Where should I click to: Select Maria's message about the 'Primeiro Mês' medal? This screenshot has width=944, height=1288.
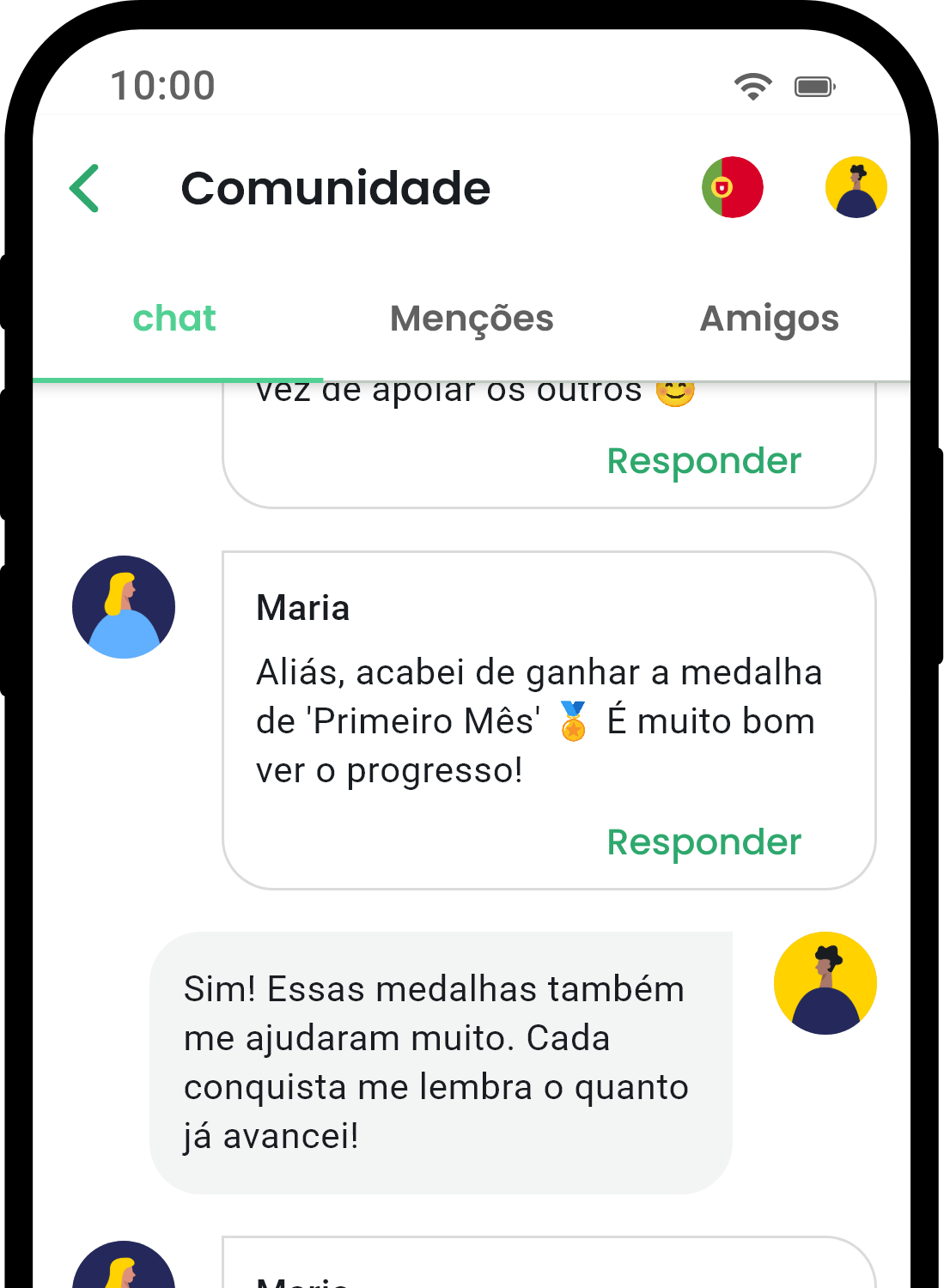click(x=539, y=721)
